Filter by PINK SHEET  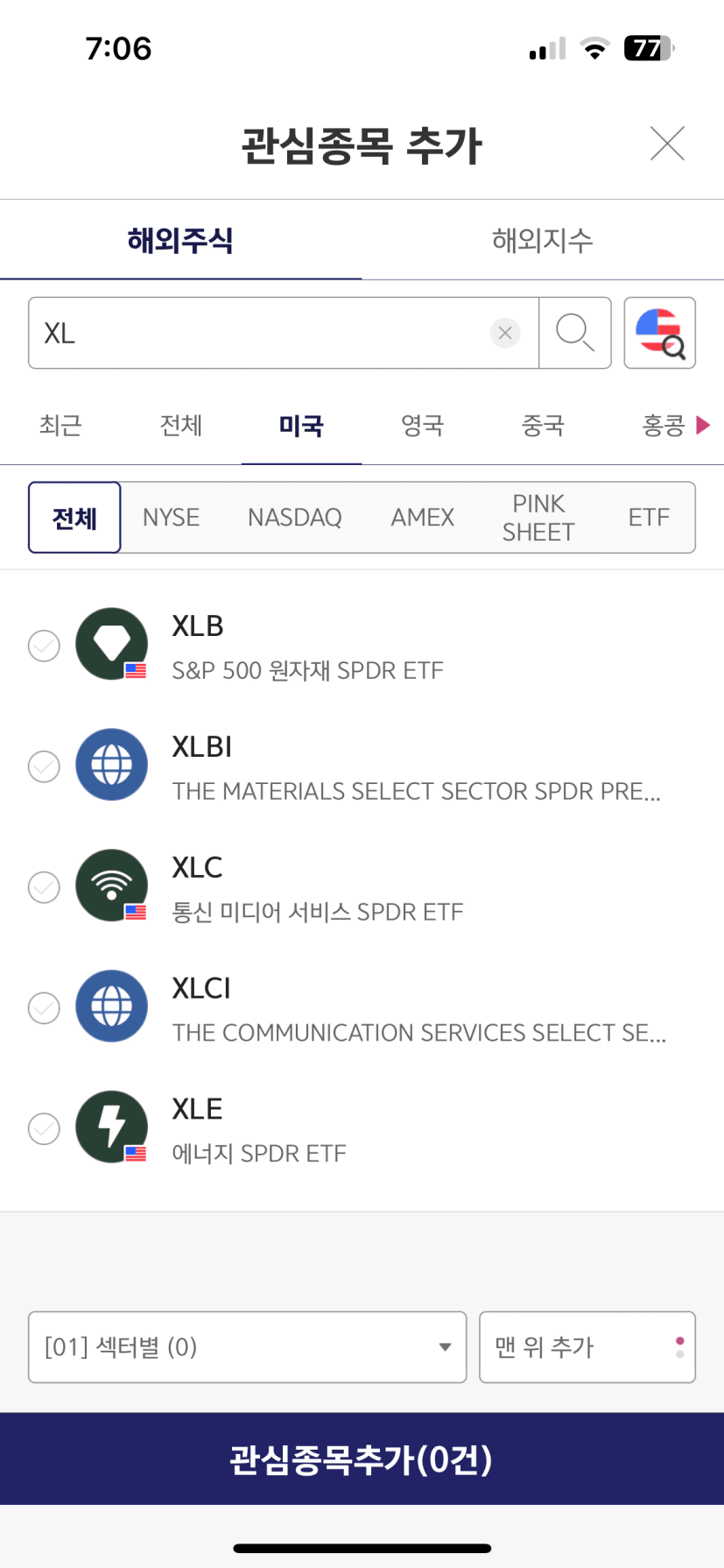pos(538,518)
